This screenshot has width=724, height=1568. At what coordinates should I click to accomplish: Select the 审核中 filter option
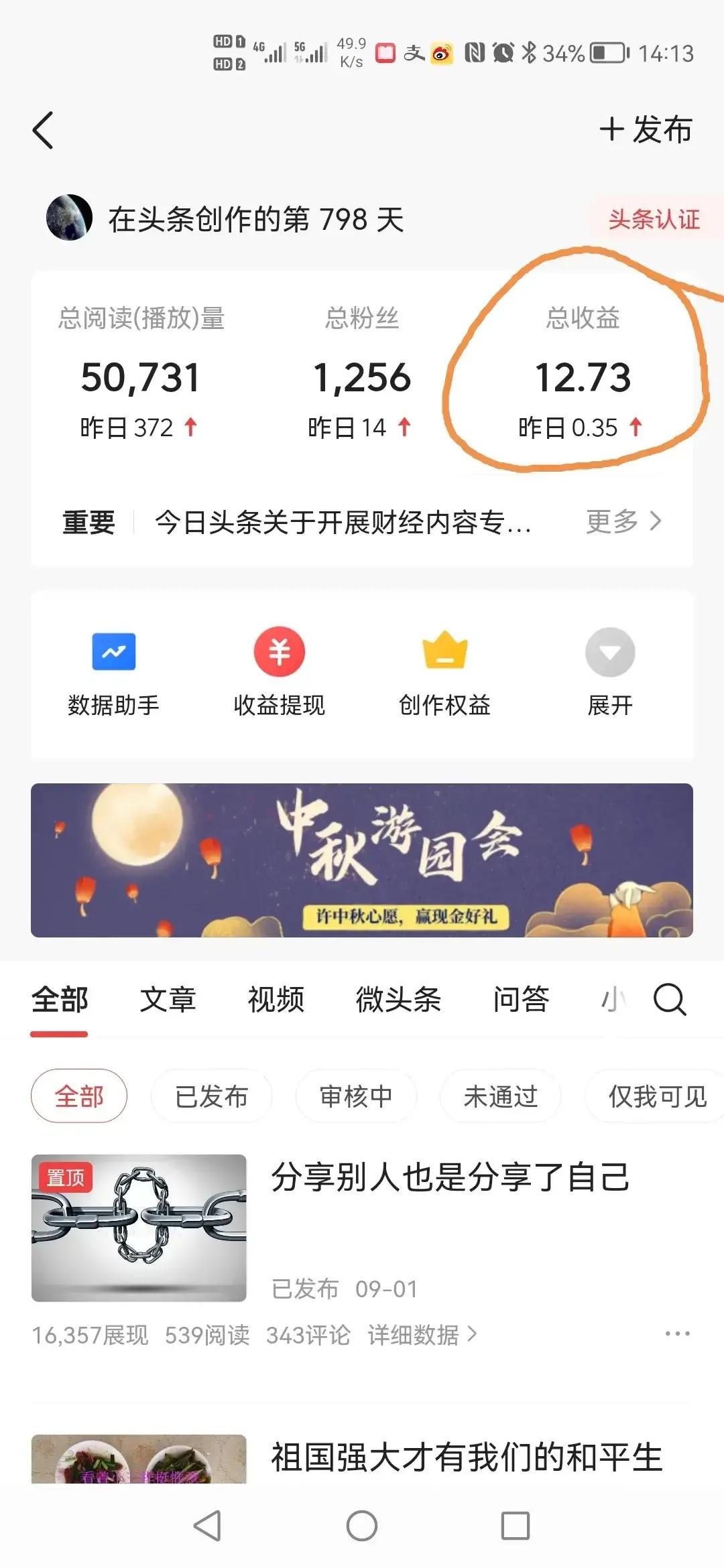point(356,1096)
